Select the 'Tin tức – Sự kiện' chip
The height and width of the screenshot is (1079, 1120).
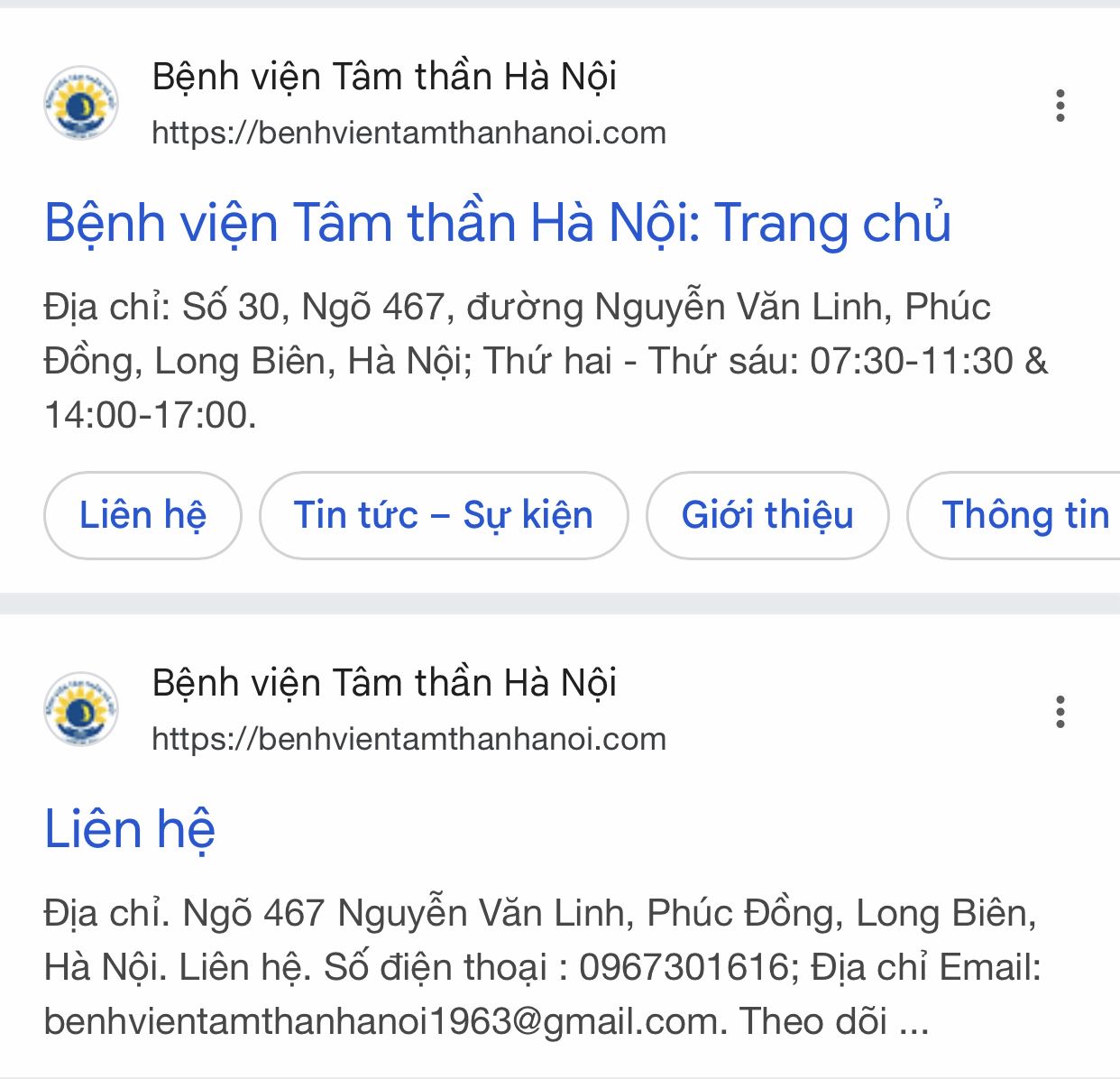[x=443, y=515]
